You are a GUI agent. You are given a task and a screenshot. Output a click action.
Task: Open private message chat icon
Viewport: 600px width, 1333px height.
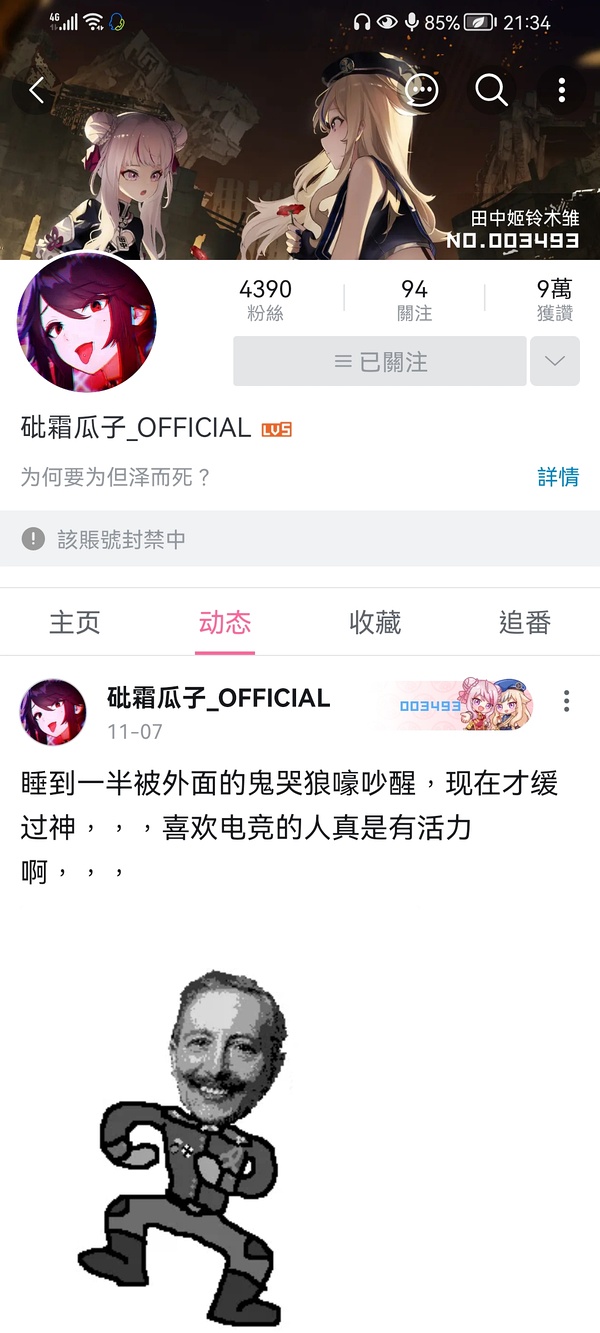[422, 91]
